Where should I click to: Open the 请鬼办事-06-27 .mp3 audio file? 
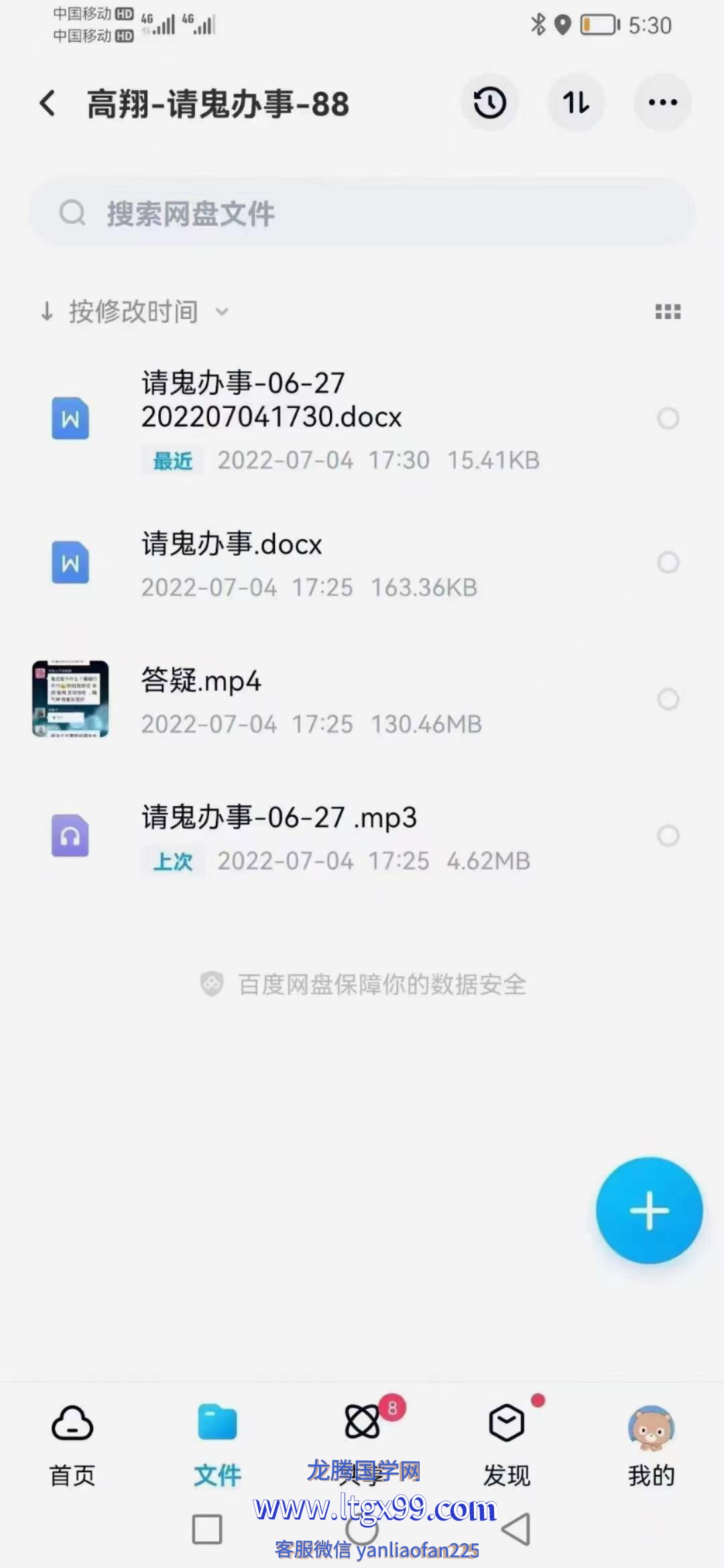[x=278, y=818]
